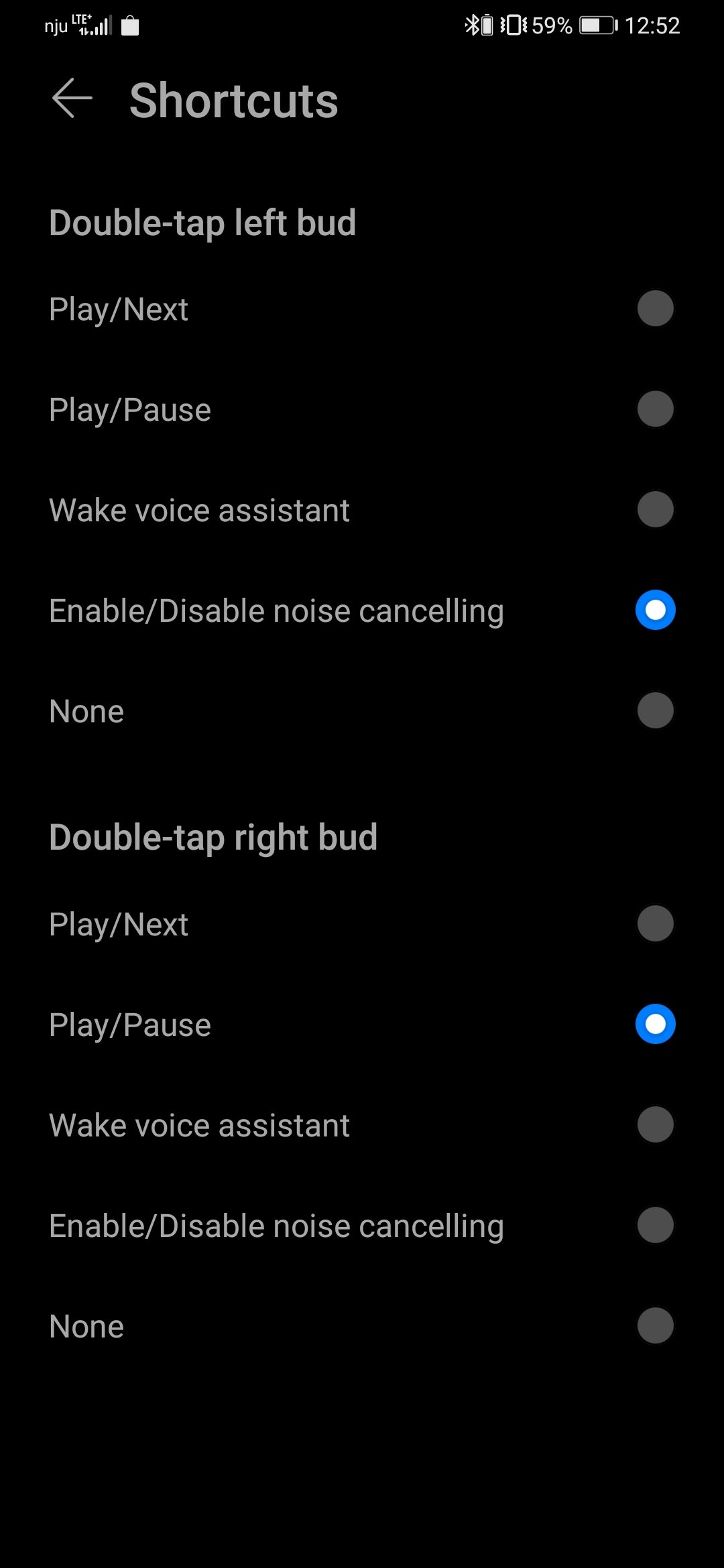Set right bud to Wake voice assistant
Image resolution: width=724 pixels, height=1568 pixels.
click(362, 1125)
